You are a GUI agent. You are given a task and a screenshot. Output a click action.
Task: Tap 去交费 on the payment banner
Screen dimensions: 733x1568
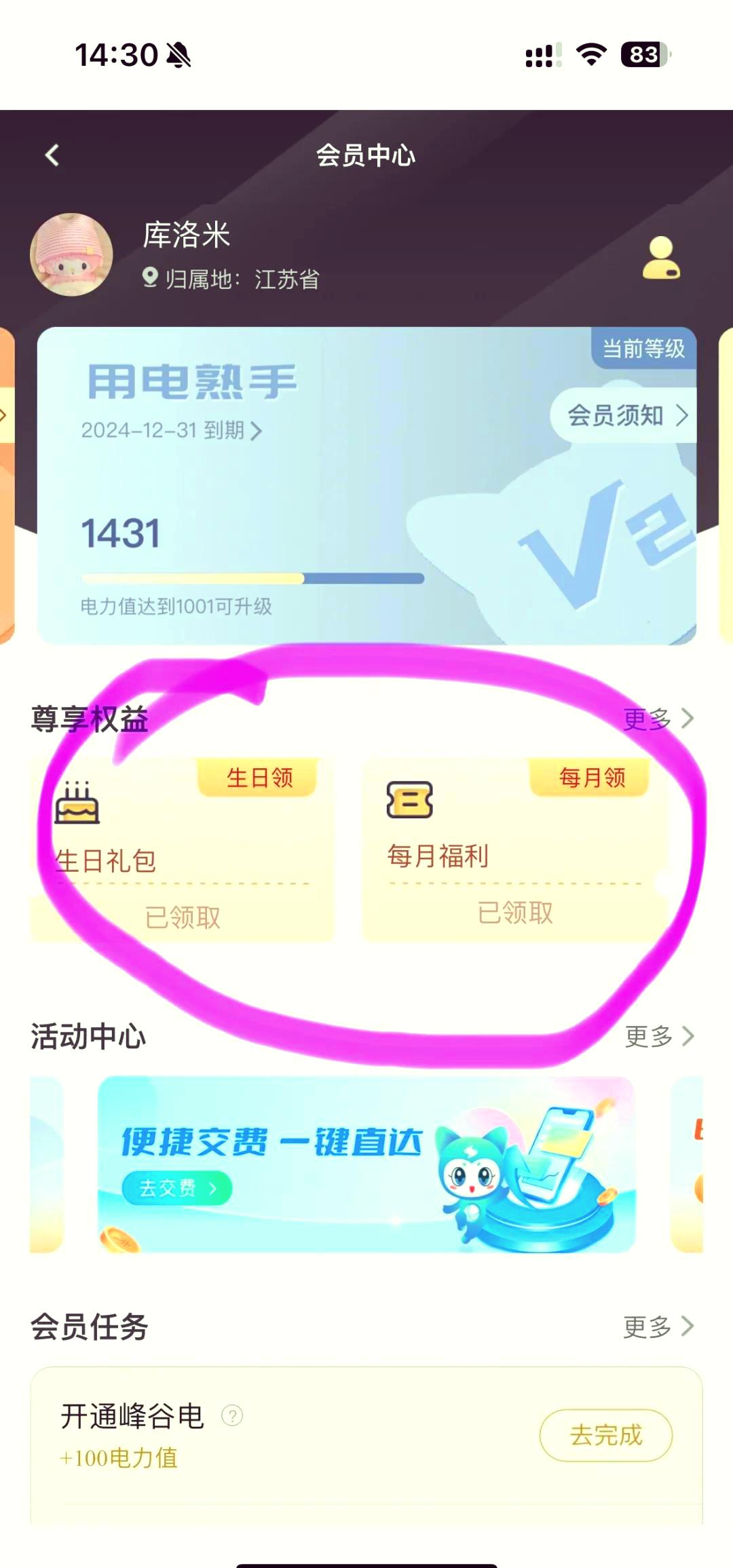pyautogui.click(x=176, y=1188)
